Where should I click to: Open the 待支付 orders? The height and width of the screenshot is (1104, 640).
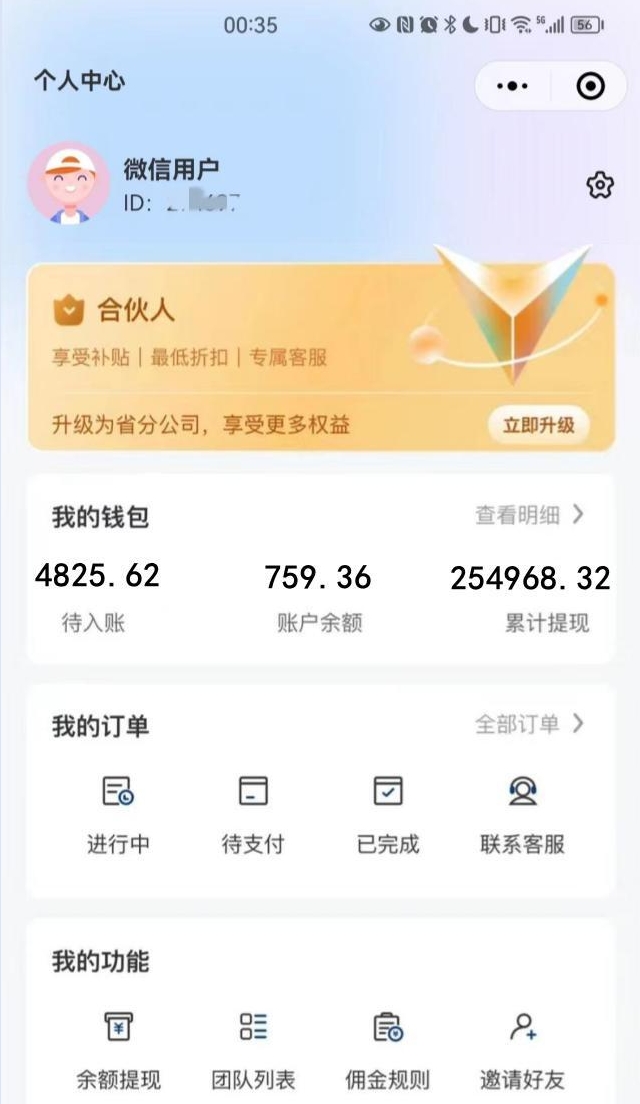[253, 814]
